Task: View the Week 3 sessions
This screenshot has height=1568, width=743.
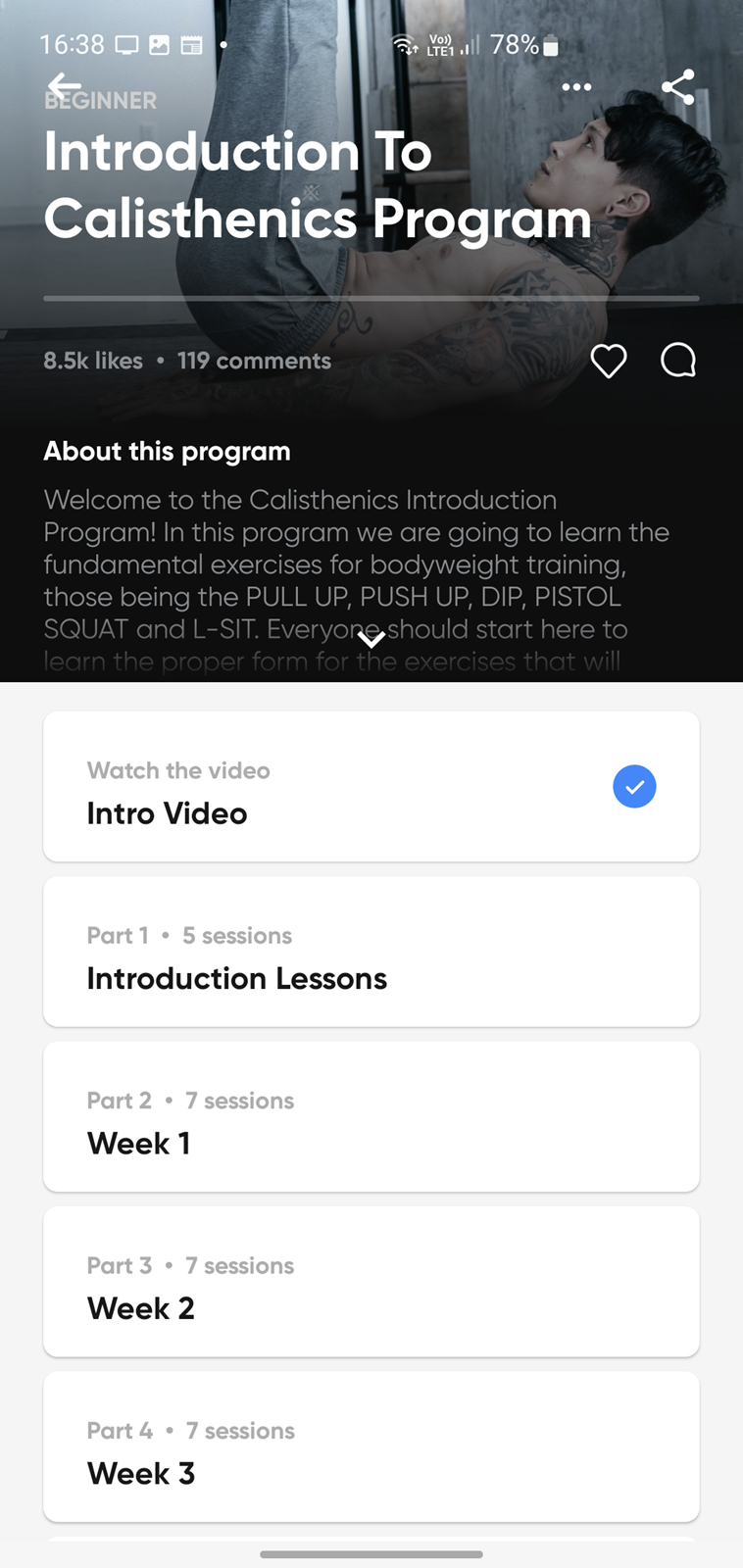Action: pos(371,1447)
